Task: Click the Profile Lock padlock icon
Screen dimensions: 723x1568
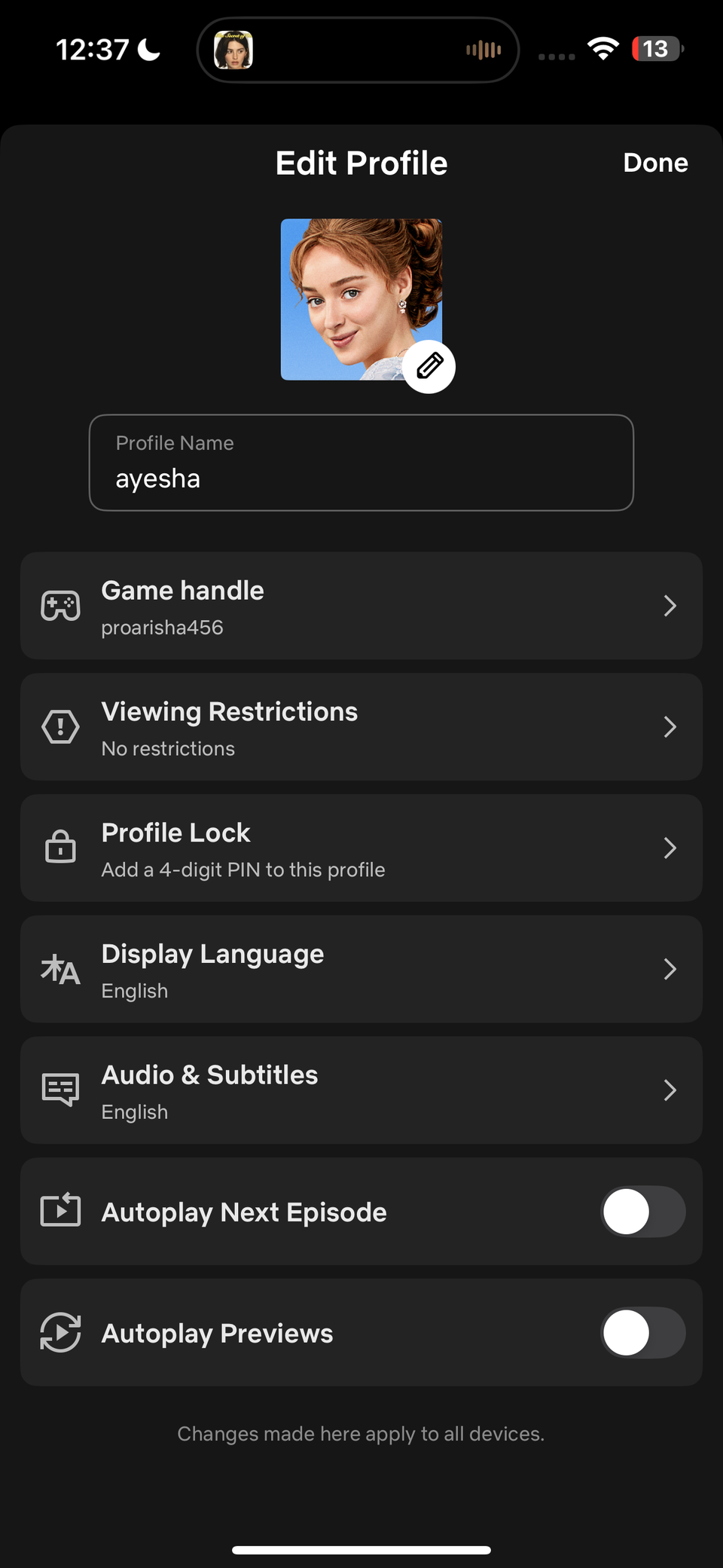Action: [x=60, y=847]
